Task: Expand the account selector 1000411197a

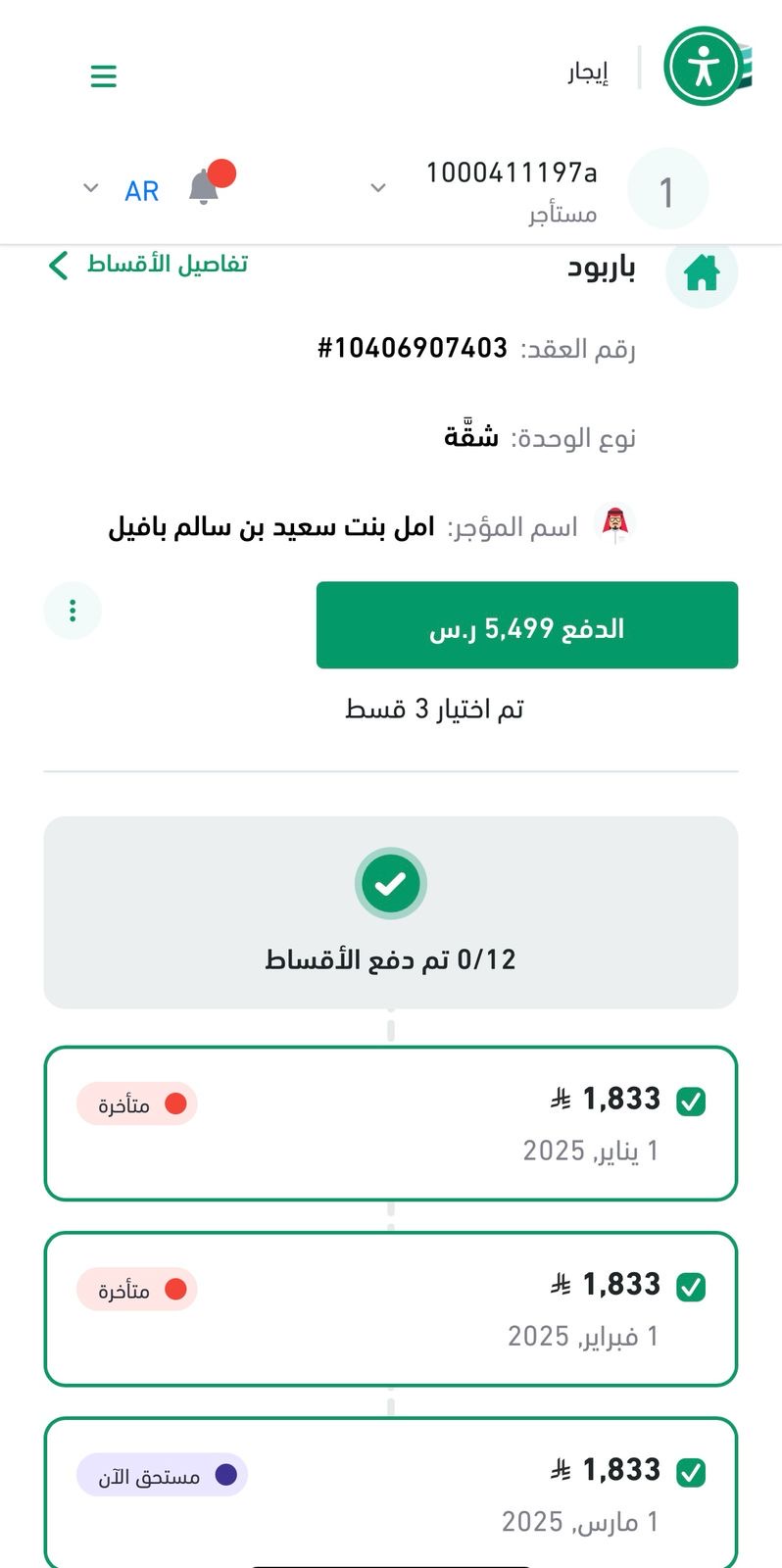Action: click(x=378, y=187)
